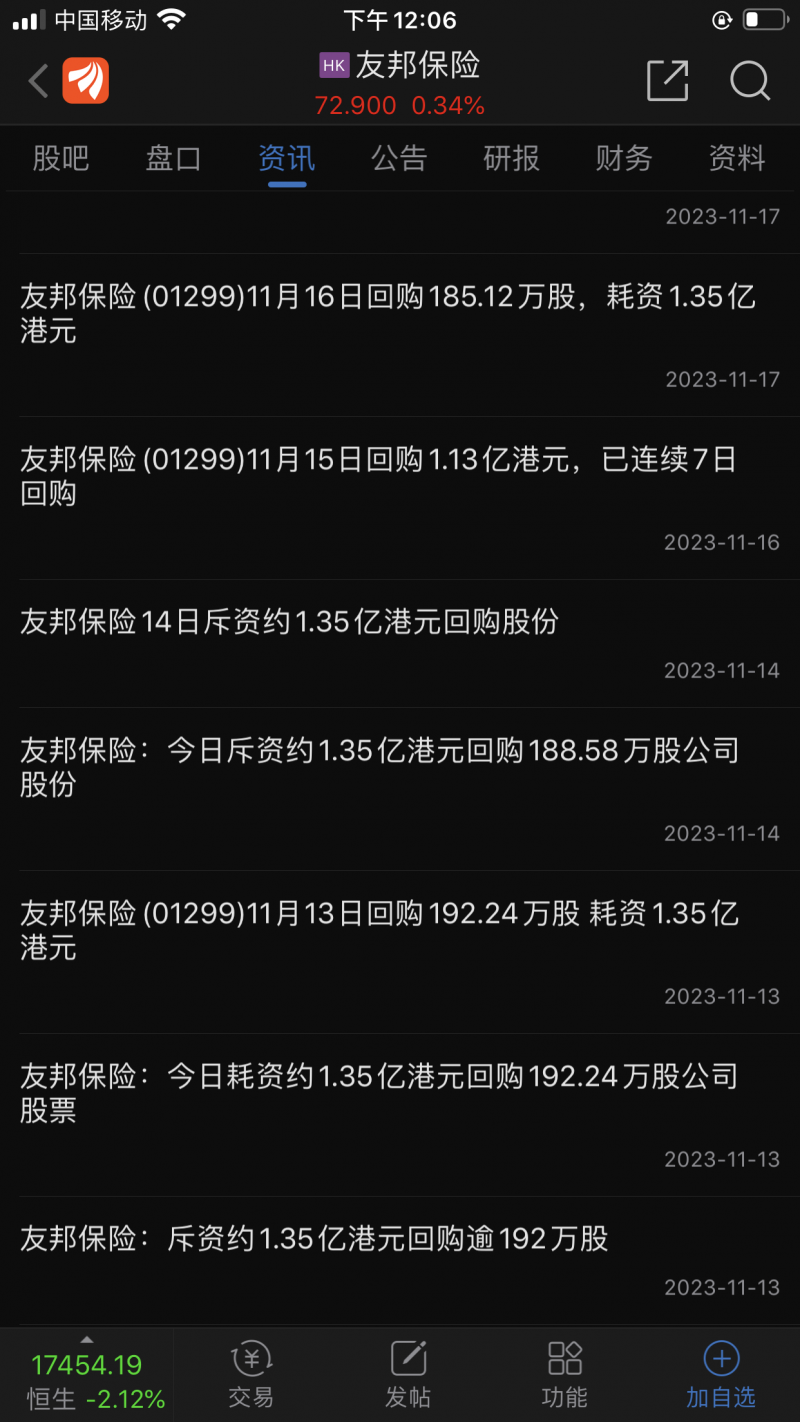Viewport: 800px width, 1422px height.
Task: Go back using the top-left arrow
Action: click(39, 81)
